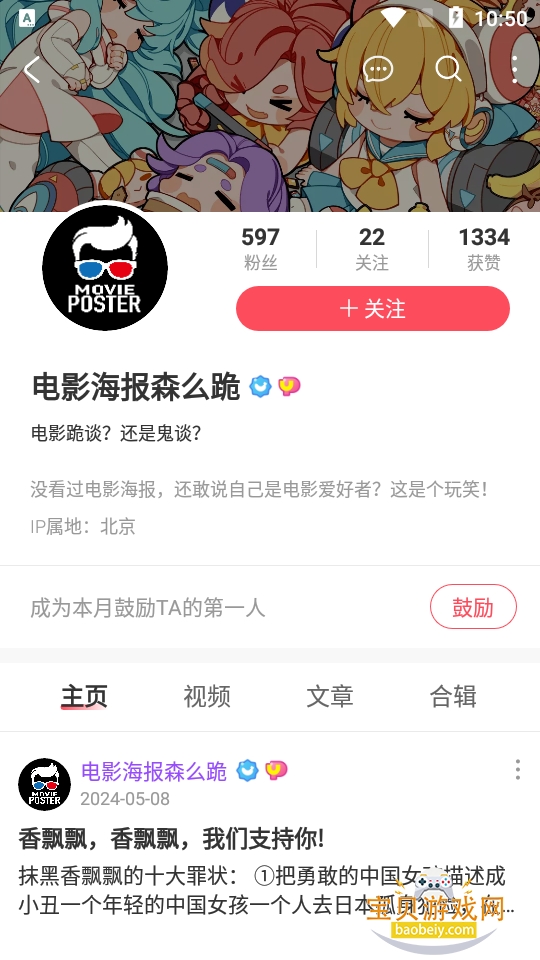This screenshot has width=540, height=960.
Task: Open the post's three-dot options menu
Action: 518,770
